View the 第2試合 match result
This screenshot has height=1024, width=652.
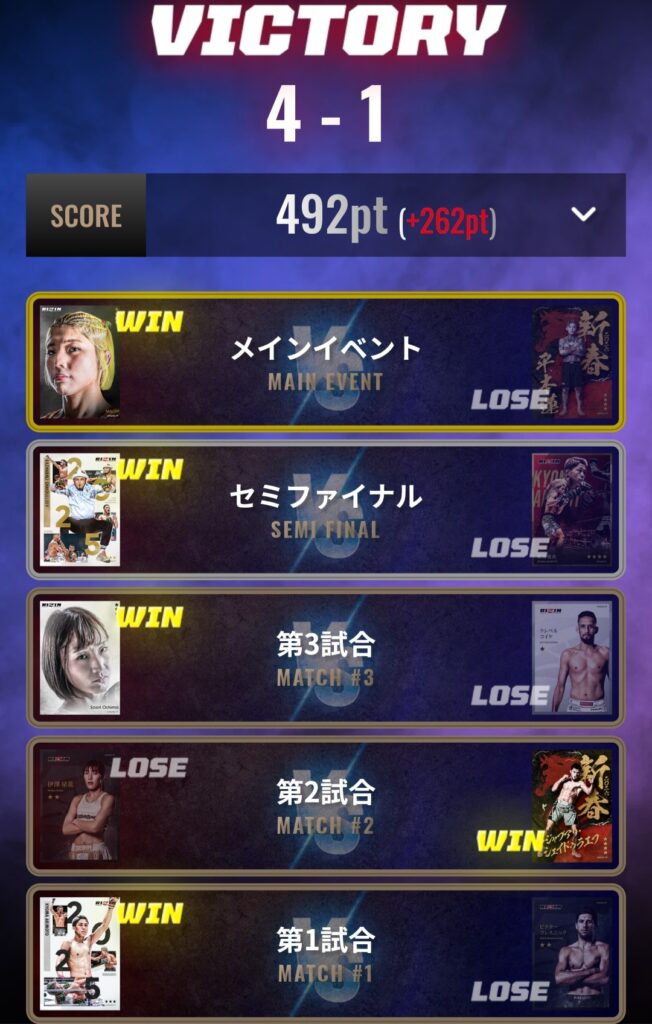[326, 806]
